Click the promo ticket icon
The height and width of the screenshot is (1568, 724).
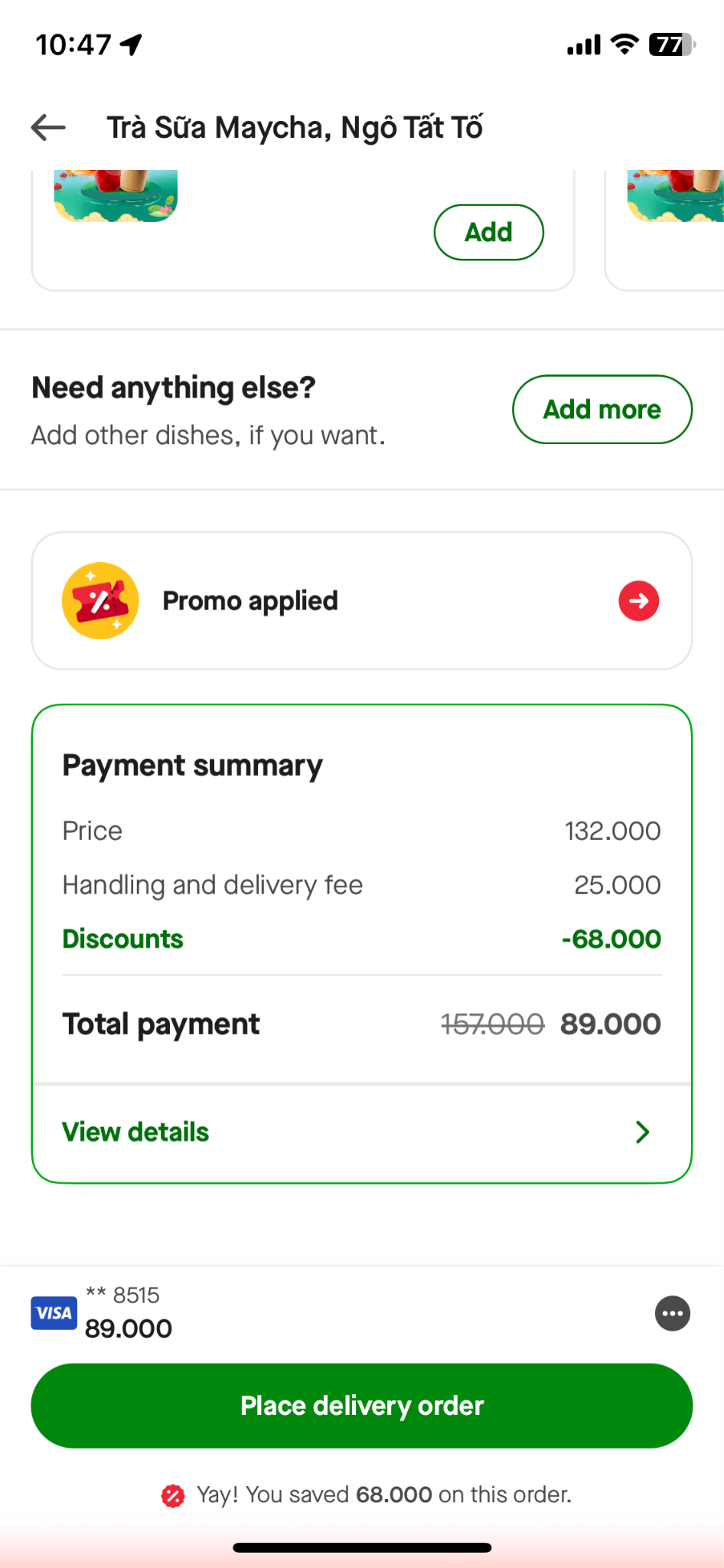[100, 600]
